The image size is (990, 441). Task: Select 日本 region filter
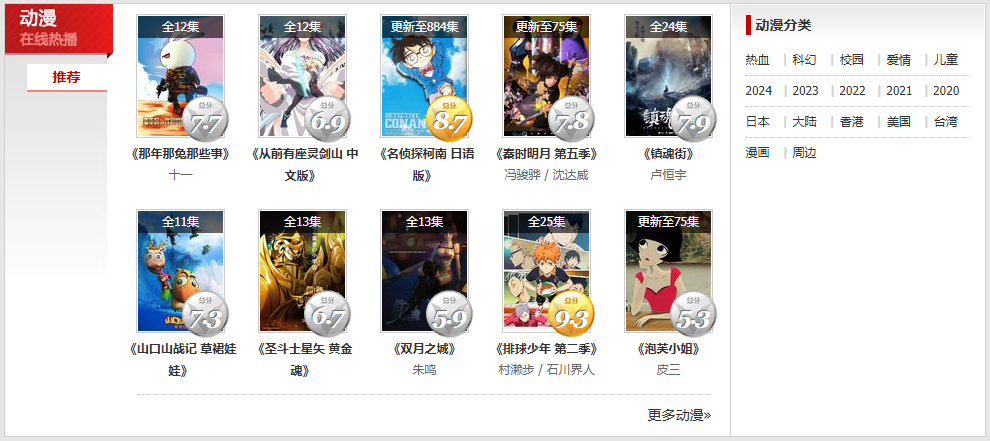point(757,122)
